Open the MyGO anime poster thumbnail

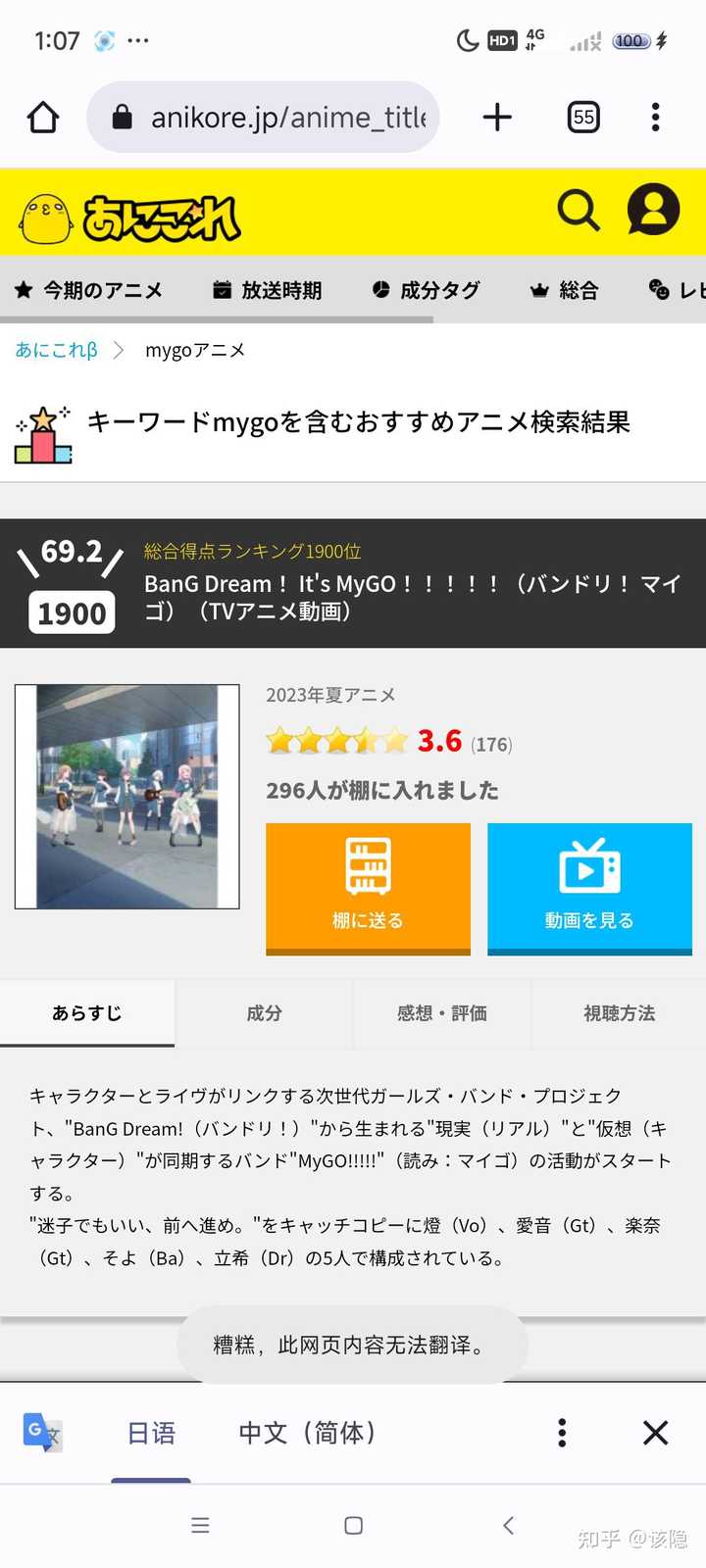pyautogui.click(x=126, y=797)
